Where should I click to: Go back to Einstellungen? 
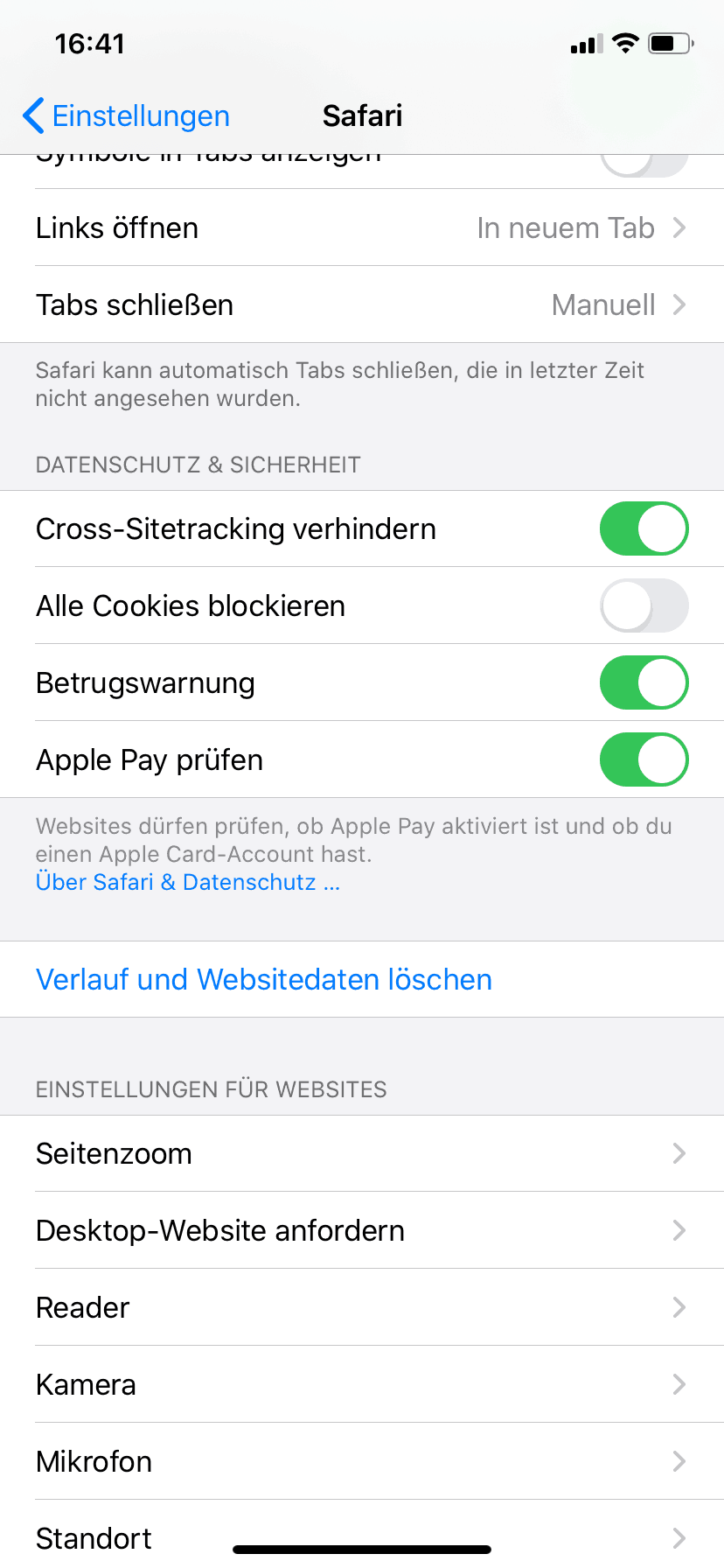coord(126,115)
